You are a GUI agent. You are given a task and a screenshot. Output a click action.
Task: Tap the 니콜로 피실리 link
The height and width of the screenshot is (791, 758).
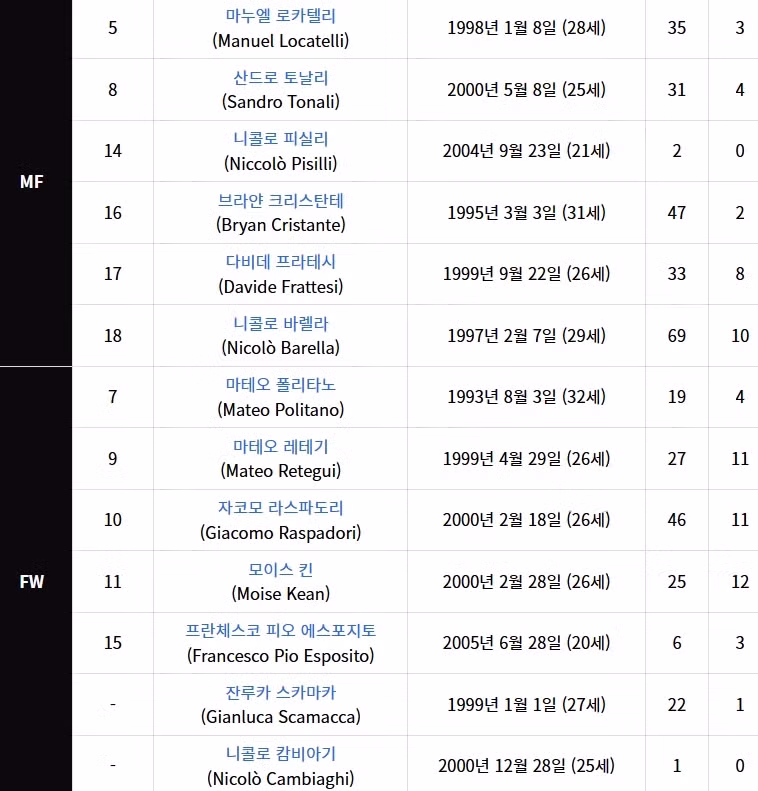pos(280,139)
